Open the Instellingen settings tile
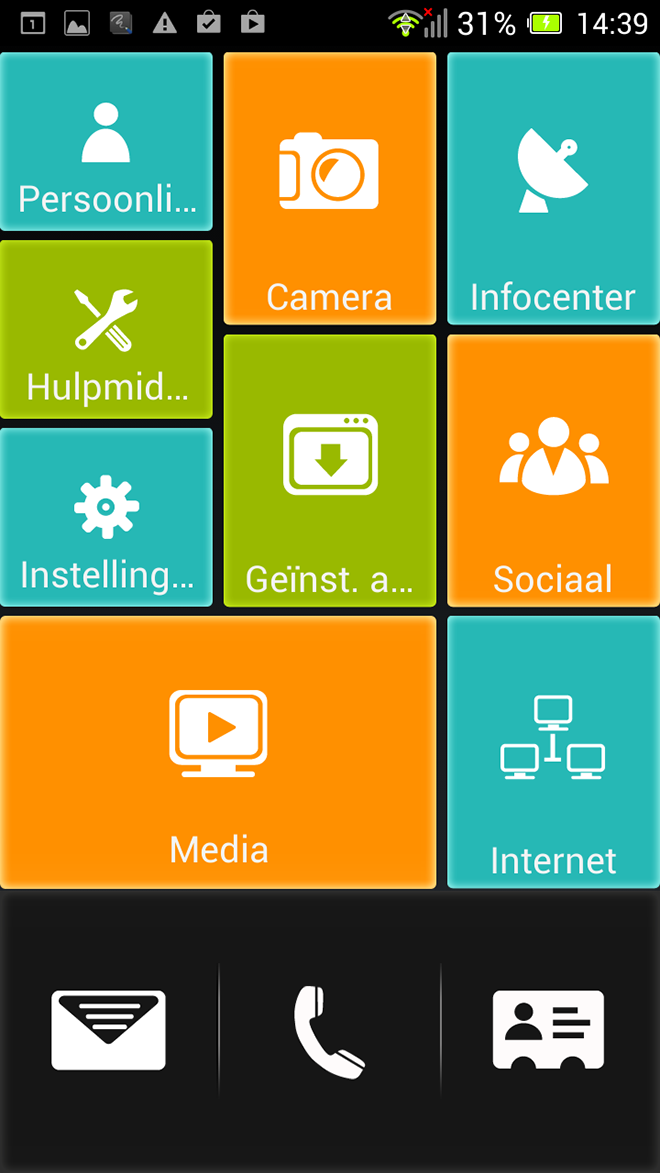Screen dimensions: 660x1173 pyautogui.click(x=106, y=517)
